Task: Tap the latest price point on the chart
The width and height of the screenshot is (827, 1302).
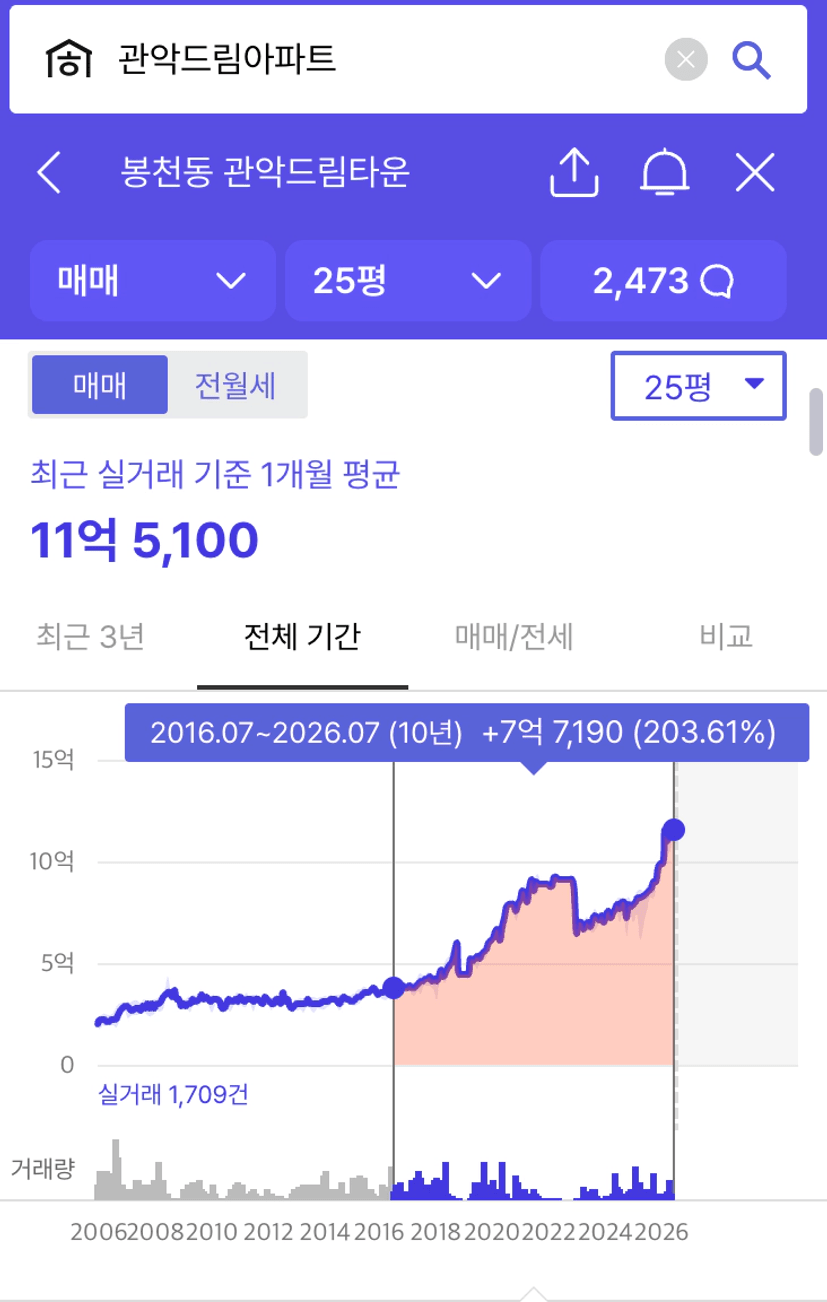Action: tap(674, 829)
